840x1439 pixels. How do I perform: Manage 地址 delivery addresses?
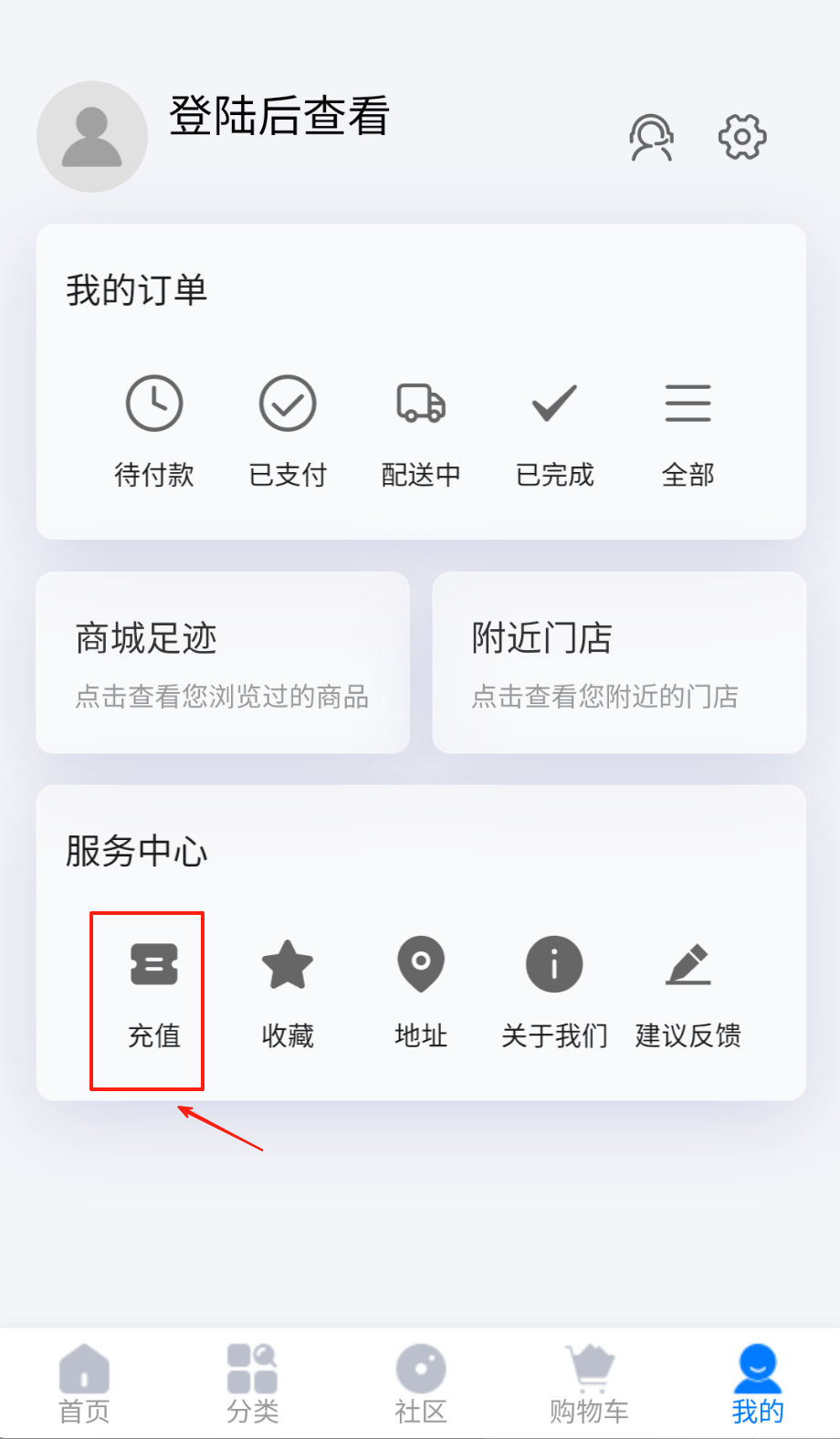(x=421, y=993)
